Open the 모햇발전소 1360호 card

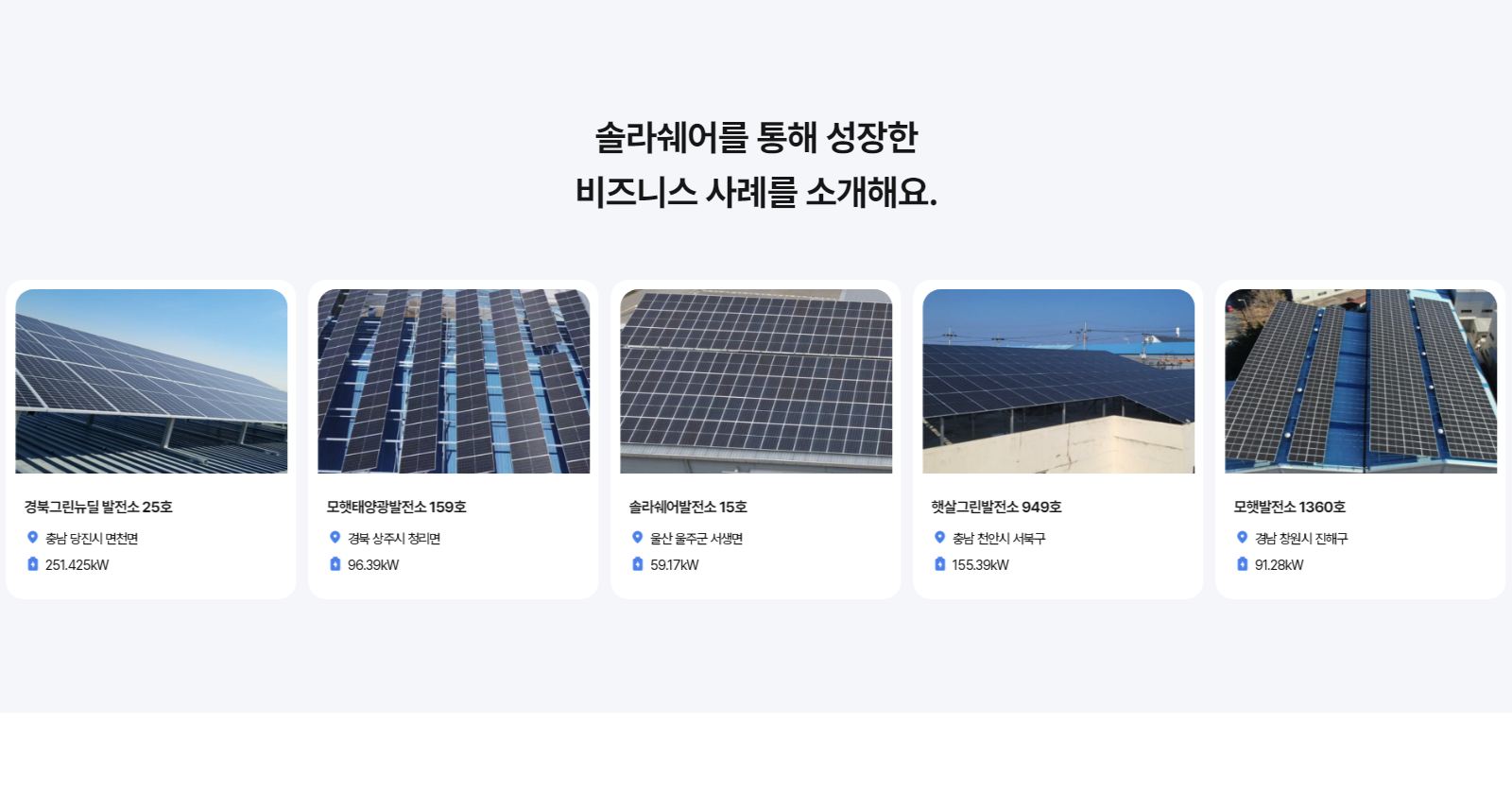(1361, 439)
